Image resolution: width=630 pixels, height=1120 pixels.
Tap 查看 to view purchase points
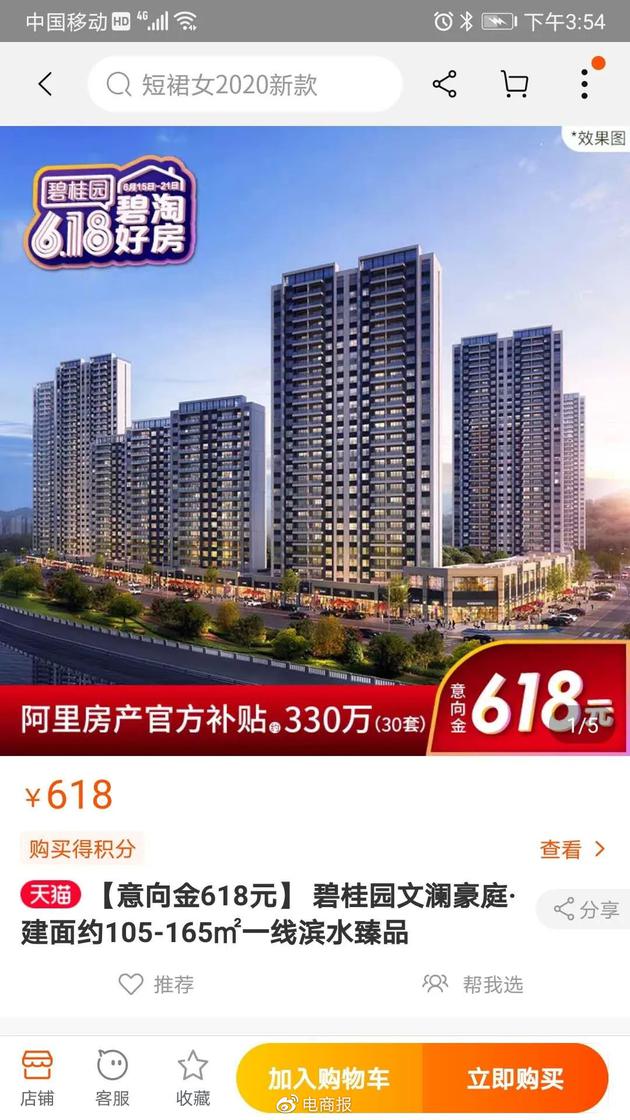[572, 849]
